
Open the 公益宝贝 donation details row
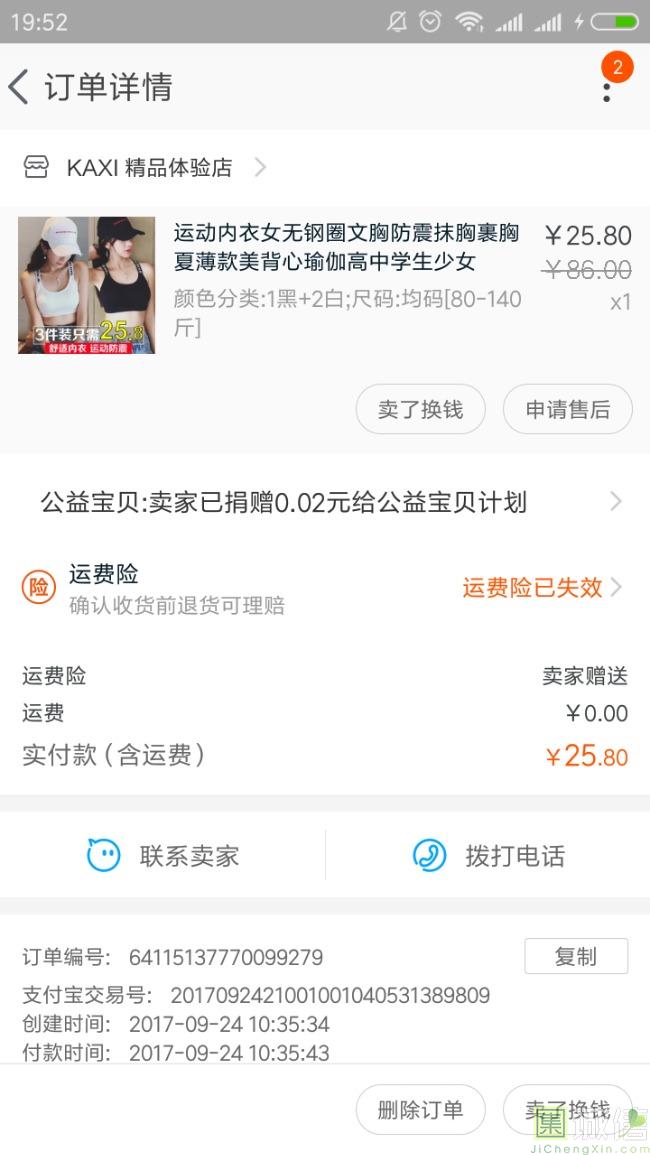[325, 502]
